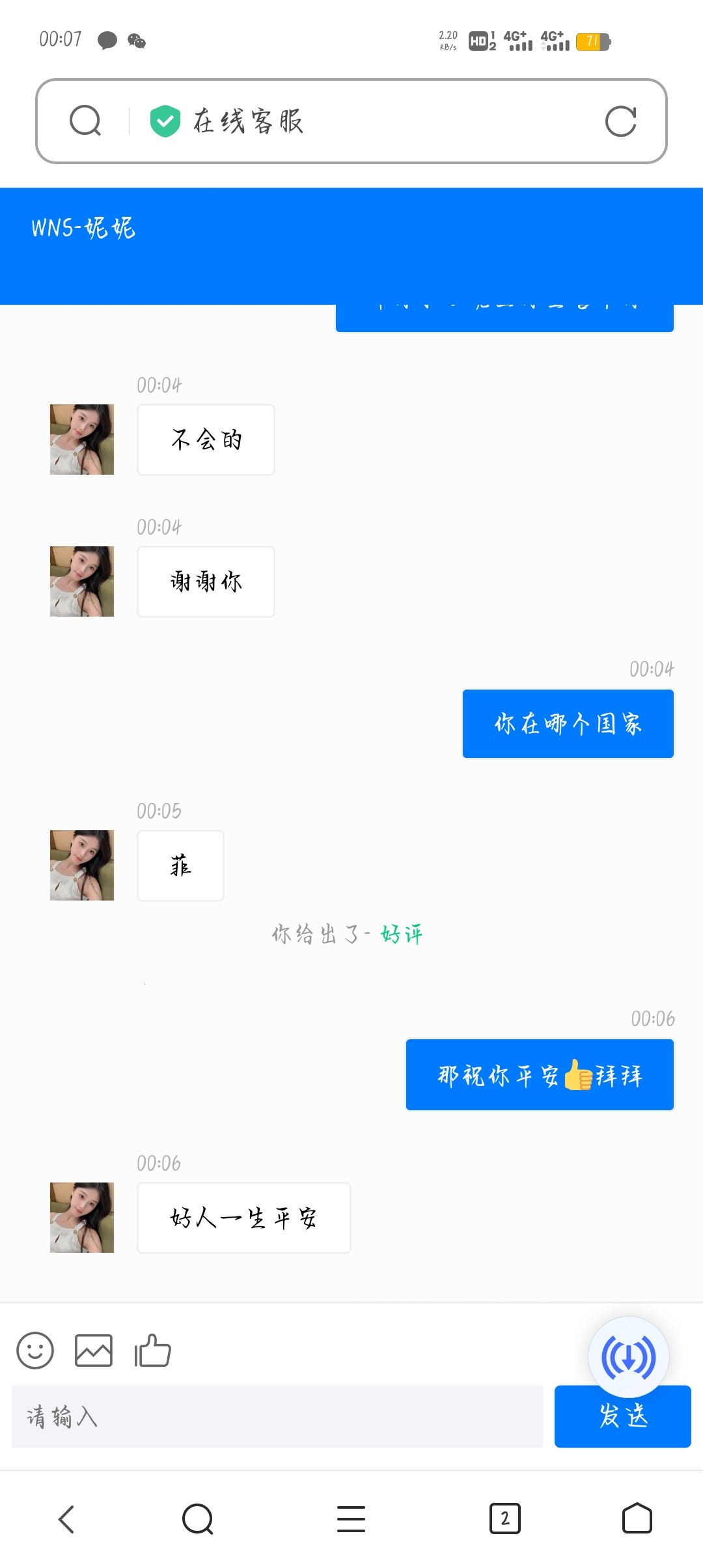Give a thumbs-up rating
This screenshot has height=1568, width=703.
tap(152, 1351)
